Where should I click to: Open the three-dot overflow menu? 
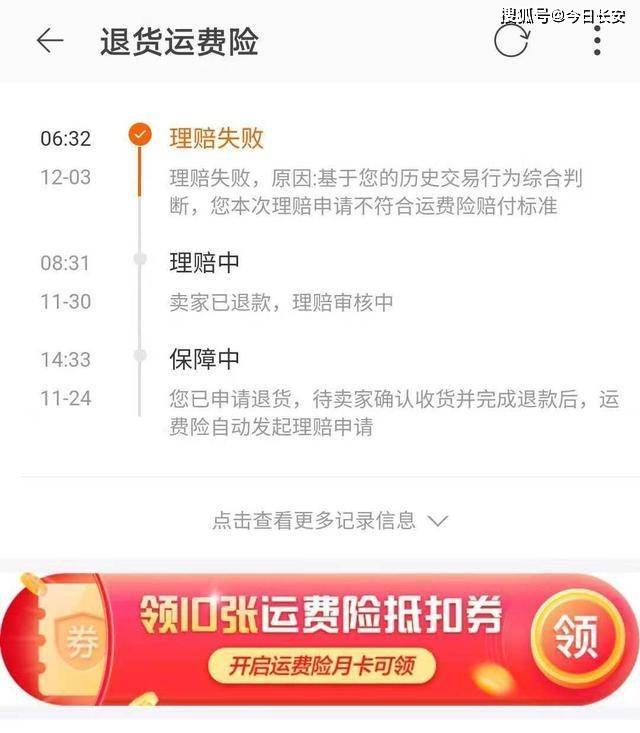(597, 41)
